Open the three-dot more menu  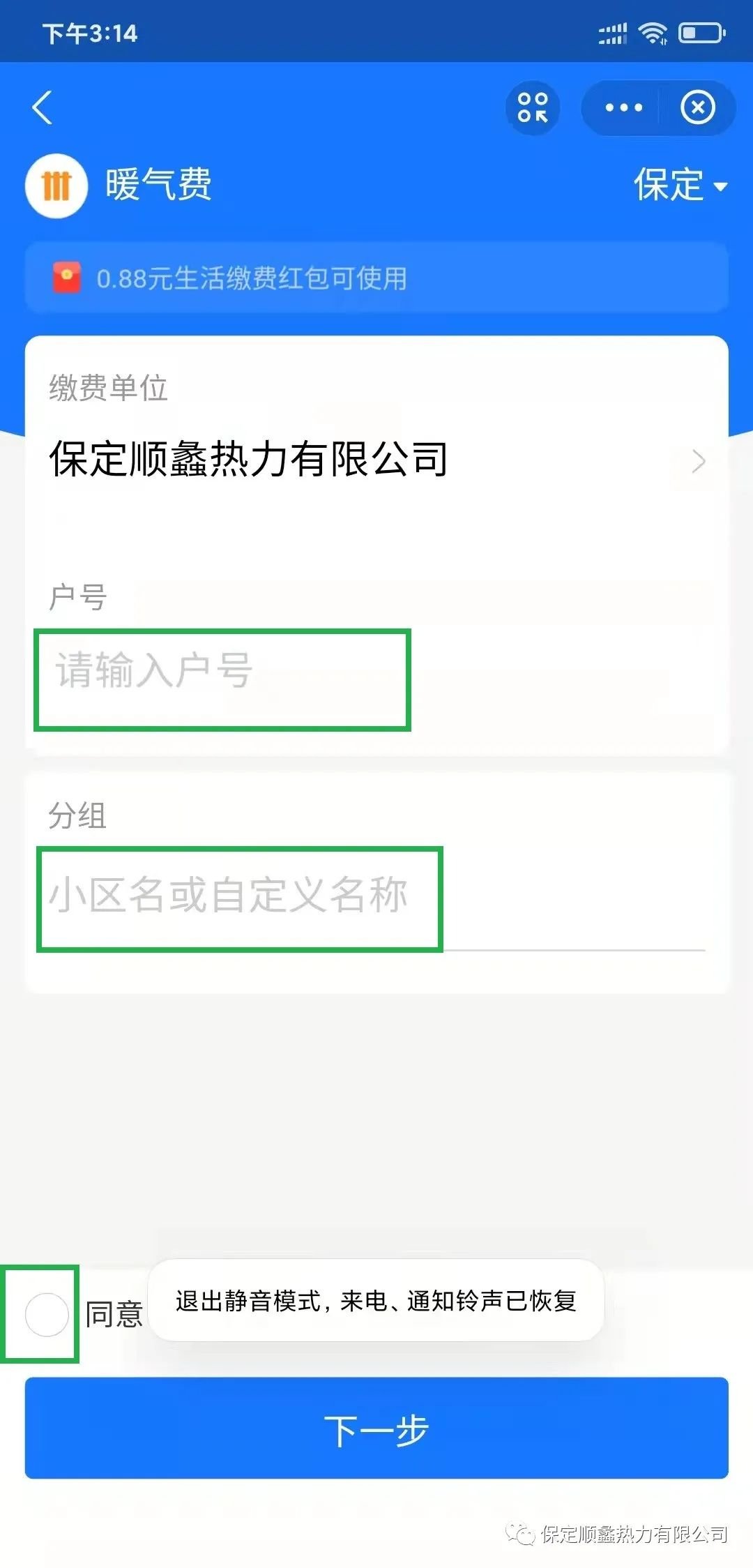(x=623, y=108)
